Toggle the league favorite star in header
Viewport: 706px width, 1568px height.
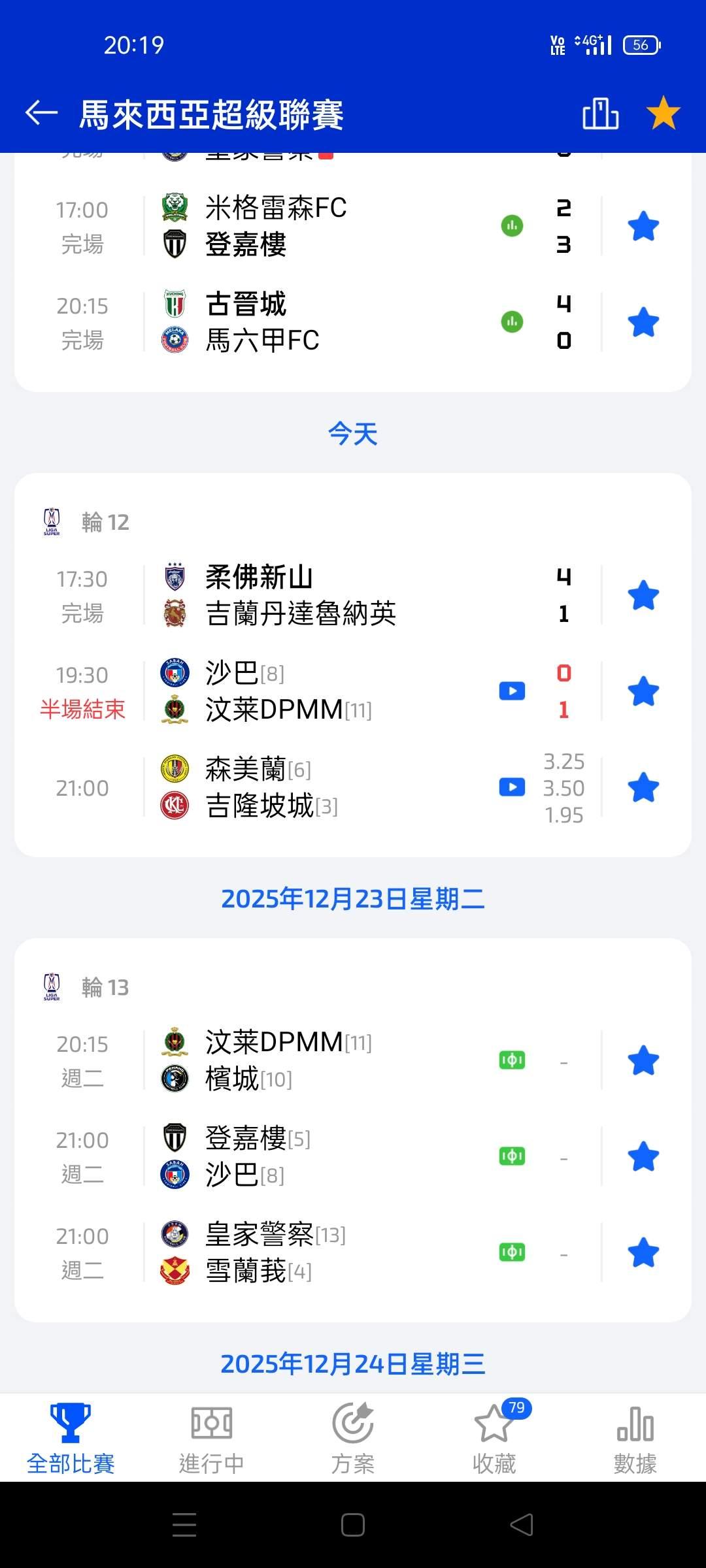(663, 113)
